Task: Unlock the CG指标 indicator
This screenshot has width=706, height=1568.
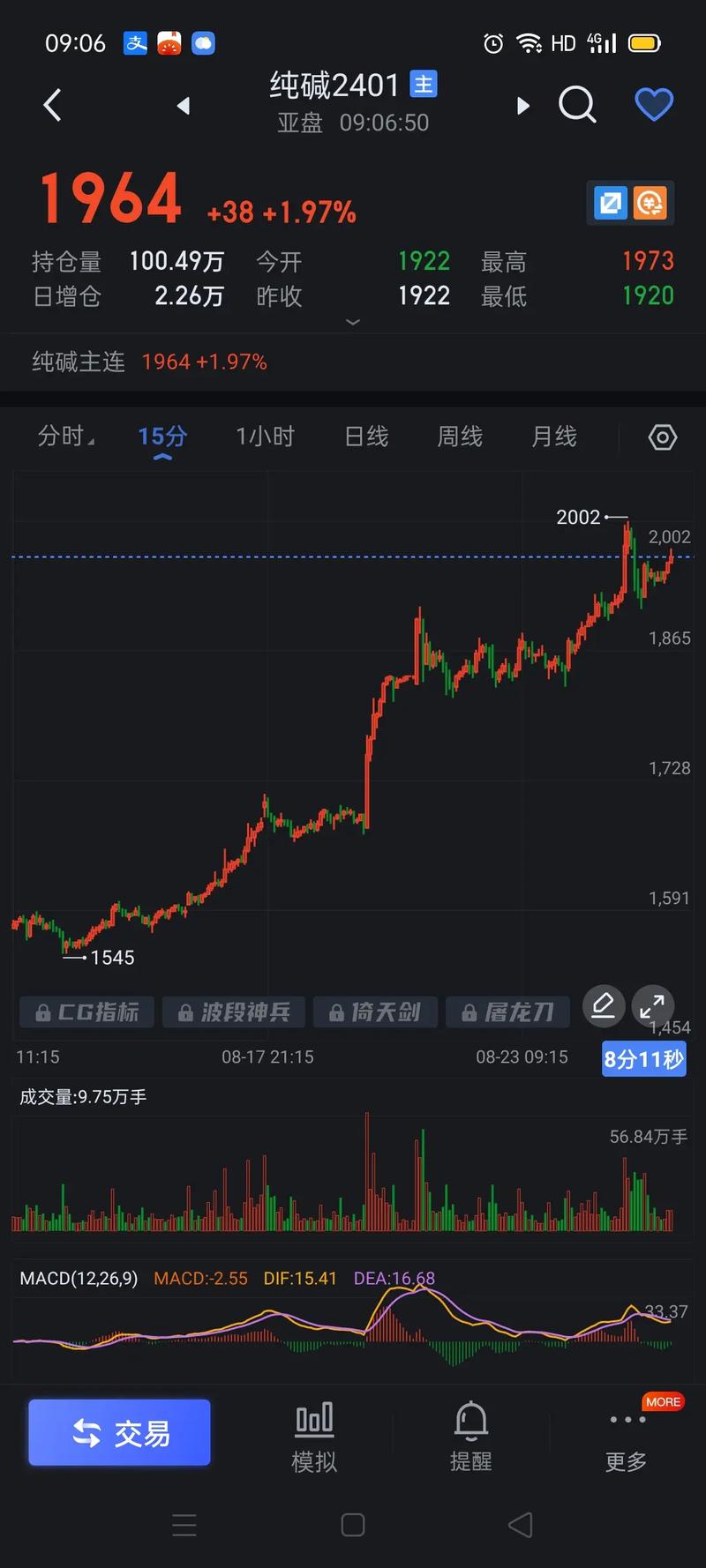Action: (x=86, y=1012)
